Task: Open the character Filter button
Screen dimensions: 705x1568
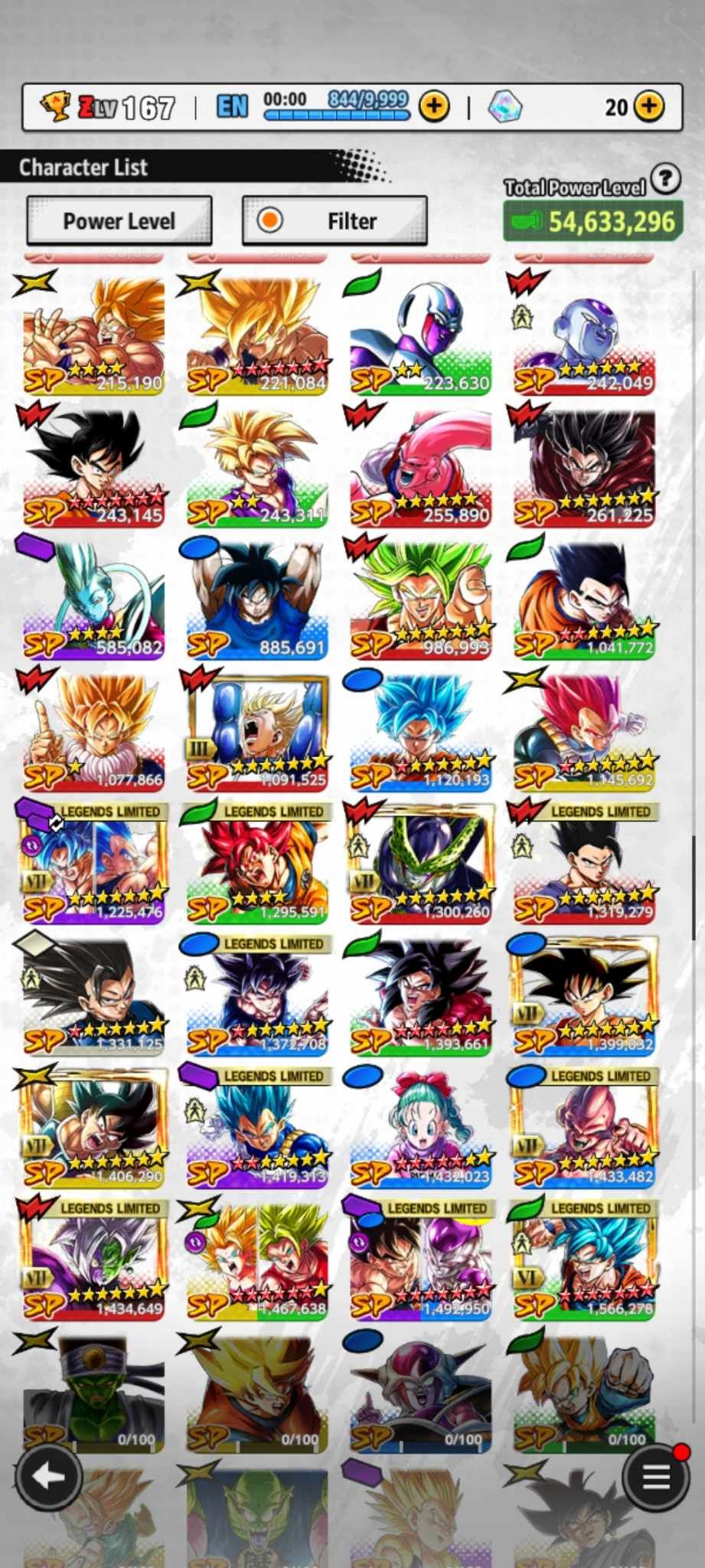Action: tap(335, 221)
